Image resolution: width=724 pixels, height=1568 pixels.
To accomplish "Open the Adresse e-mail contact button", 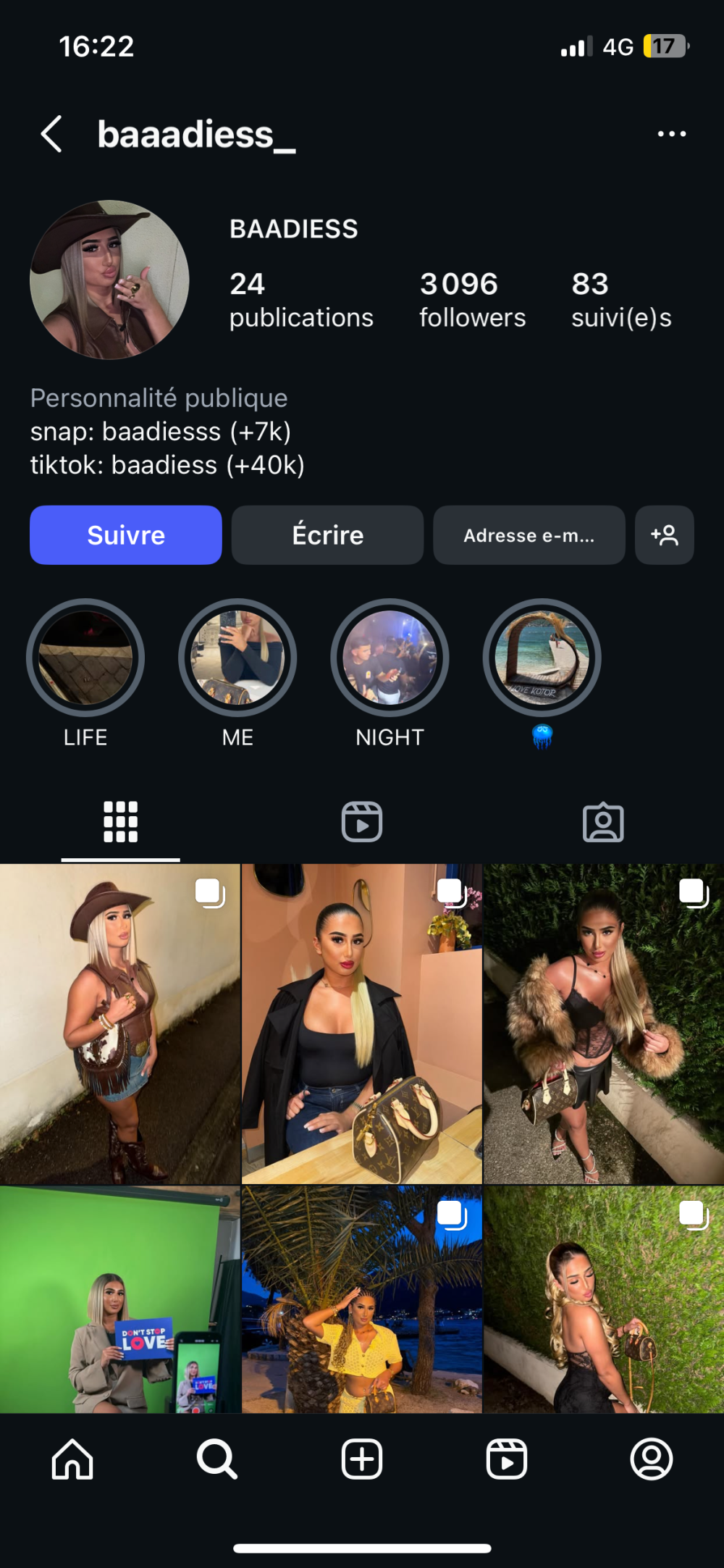I will 529,535.
